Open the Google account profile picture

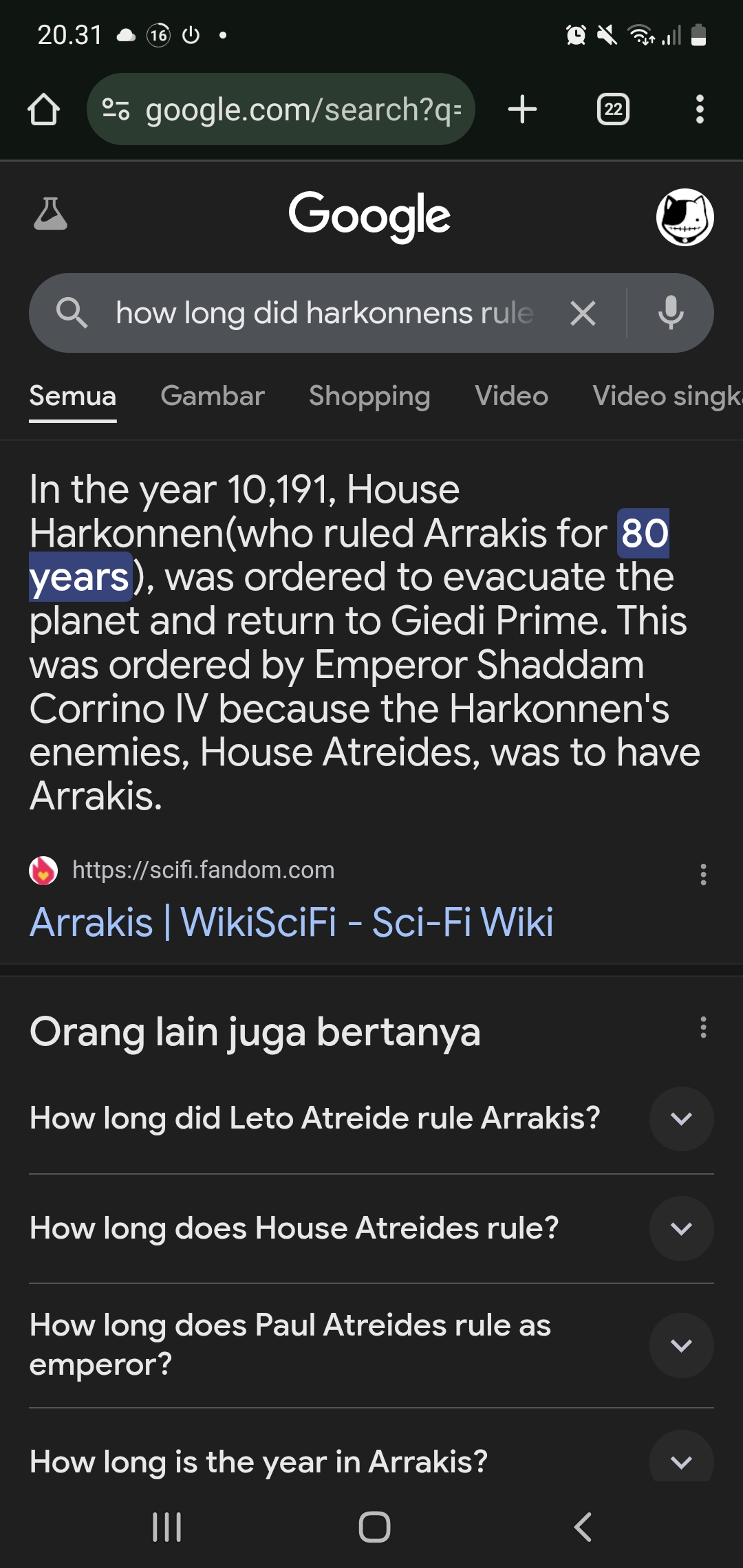[x=685, y=217]
